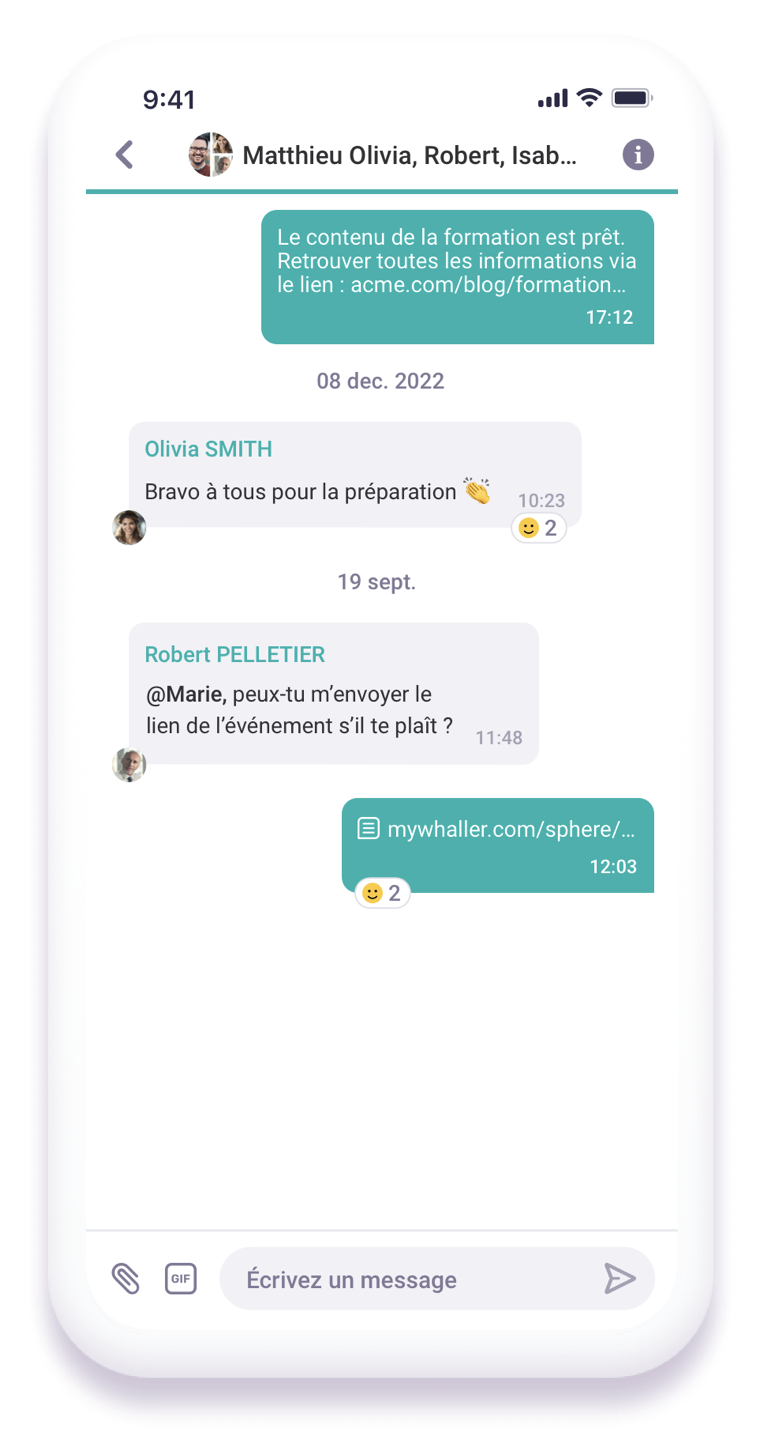760x1446 pixels.
Task: Tap the Écrivez un message field
Action: (x=410, y=1280)
